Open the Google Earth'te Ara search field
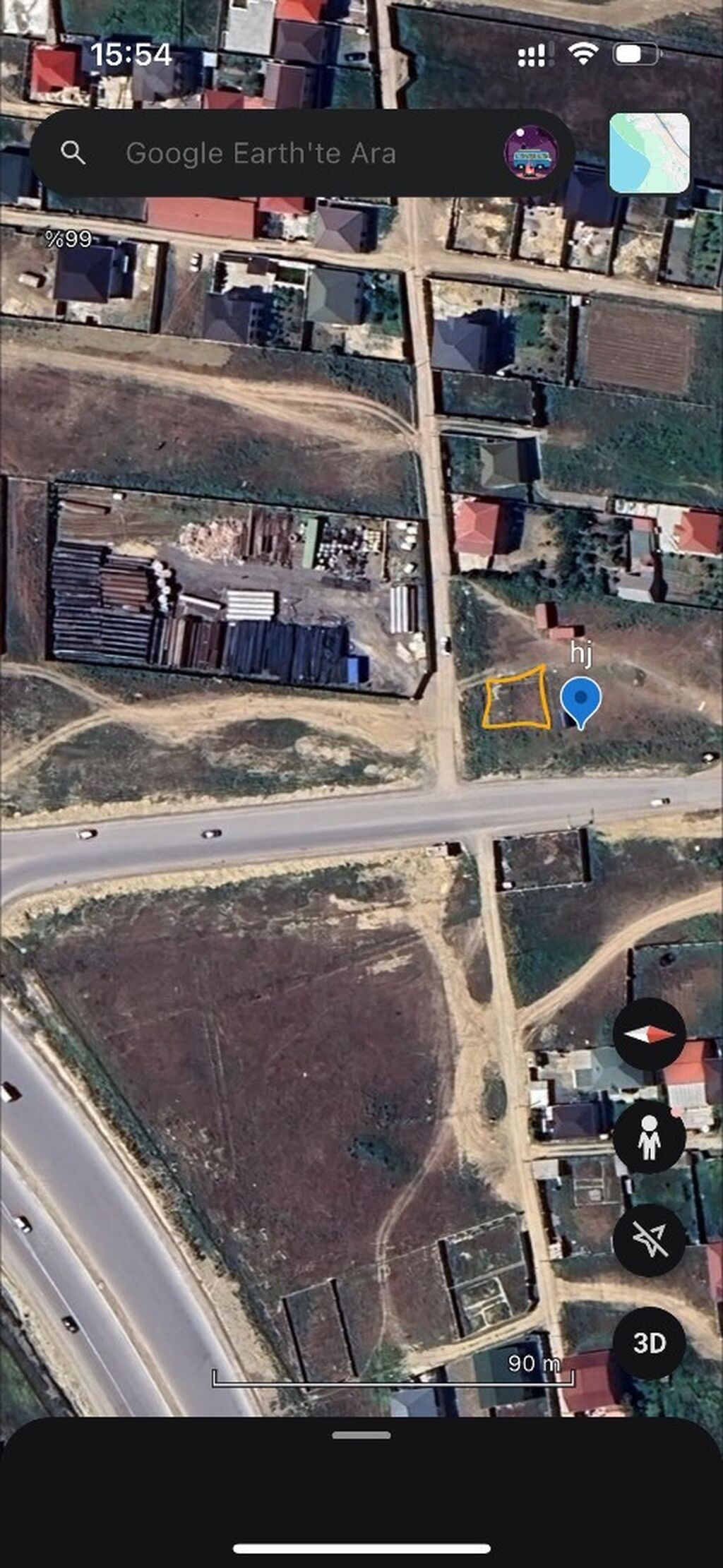This screenshot has width=723, height=1568. pos(261,153)
